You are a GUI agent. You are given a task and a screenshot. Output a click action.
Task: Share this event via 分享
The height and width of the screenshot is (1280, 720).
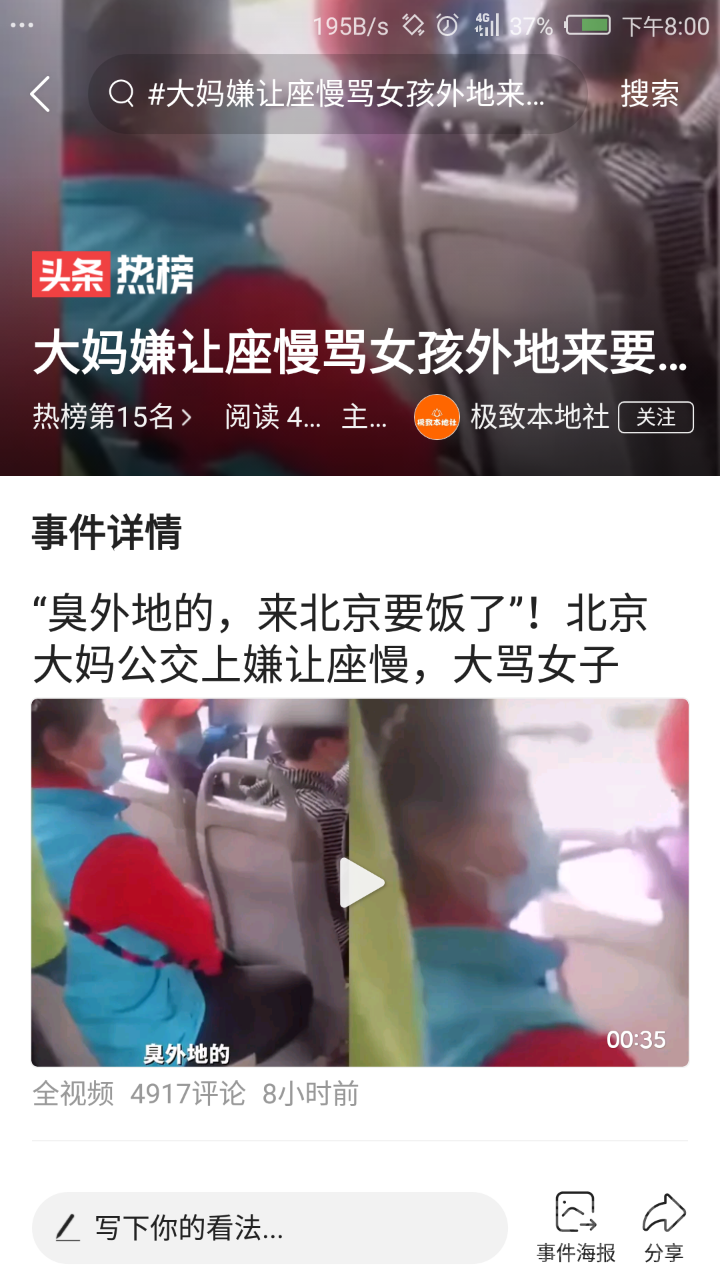point(664,1227)
